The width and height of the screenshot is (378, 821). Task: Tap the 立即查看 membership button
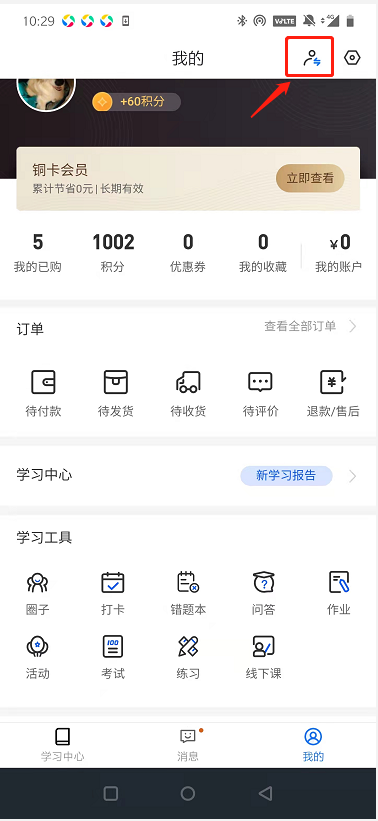310,178
